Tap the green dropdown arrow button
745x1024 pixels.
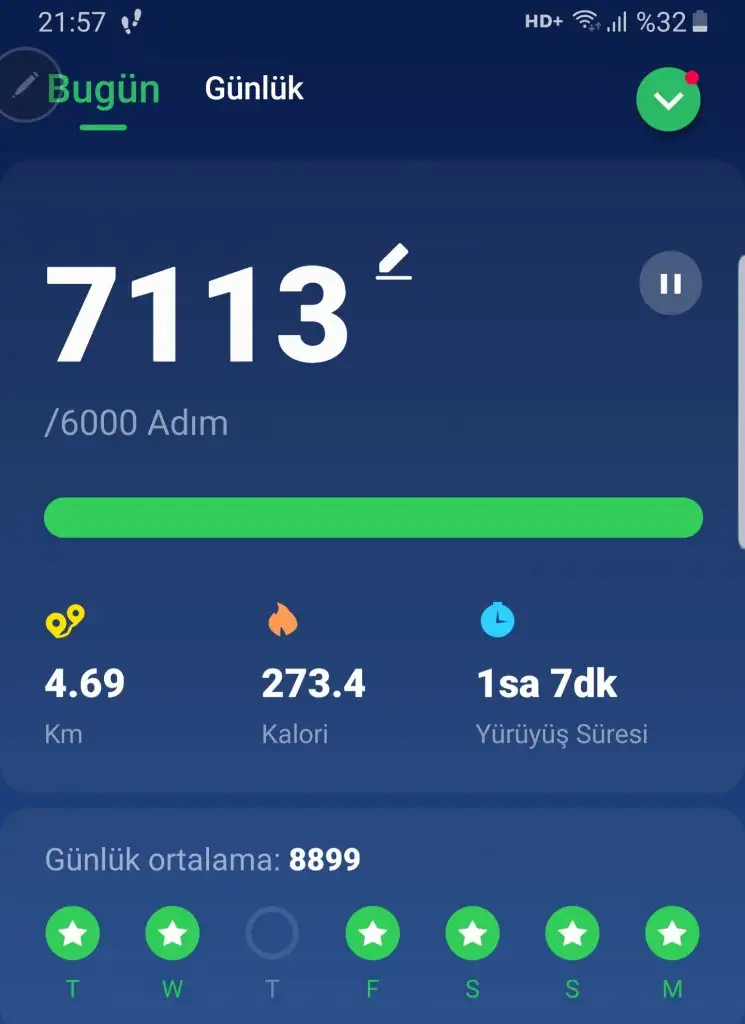(668, 100)
